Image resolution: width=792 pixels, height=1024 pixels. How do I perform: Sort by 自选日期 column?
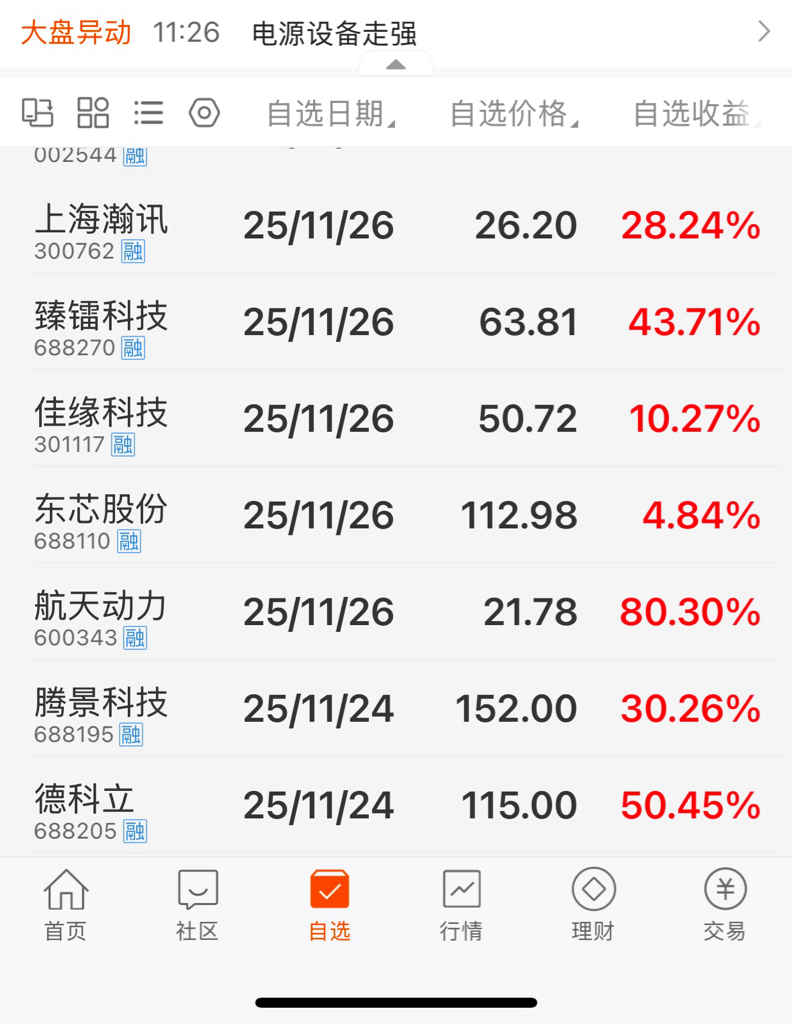[x=331, y=114]
